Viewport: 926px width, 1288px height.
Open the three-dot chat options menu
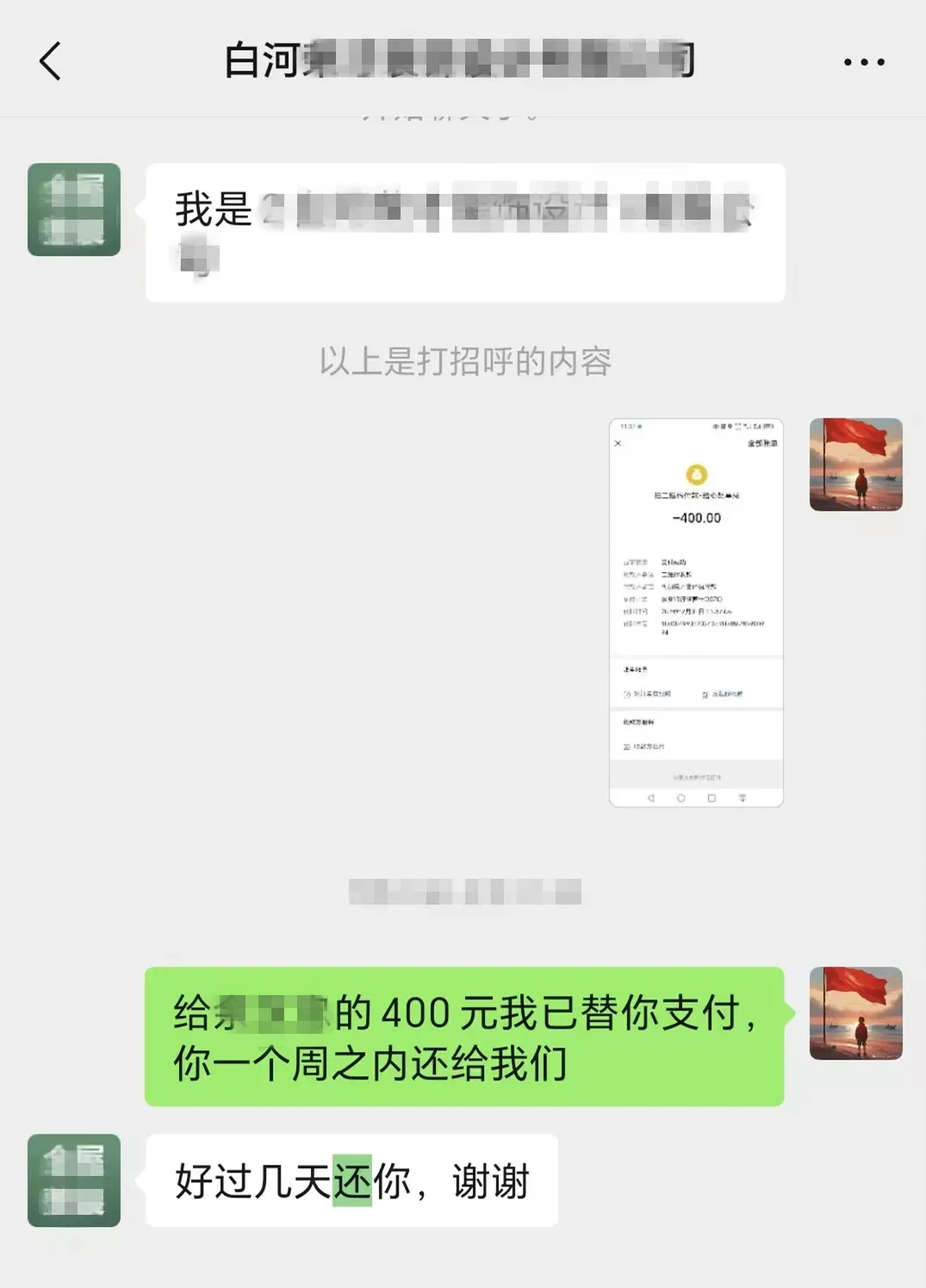tap(863, 62)
